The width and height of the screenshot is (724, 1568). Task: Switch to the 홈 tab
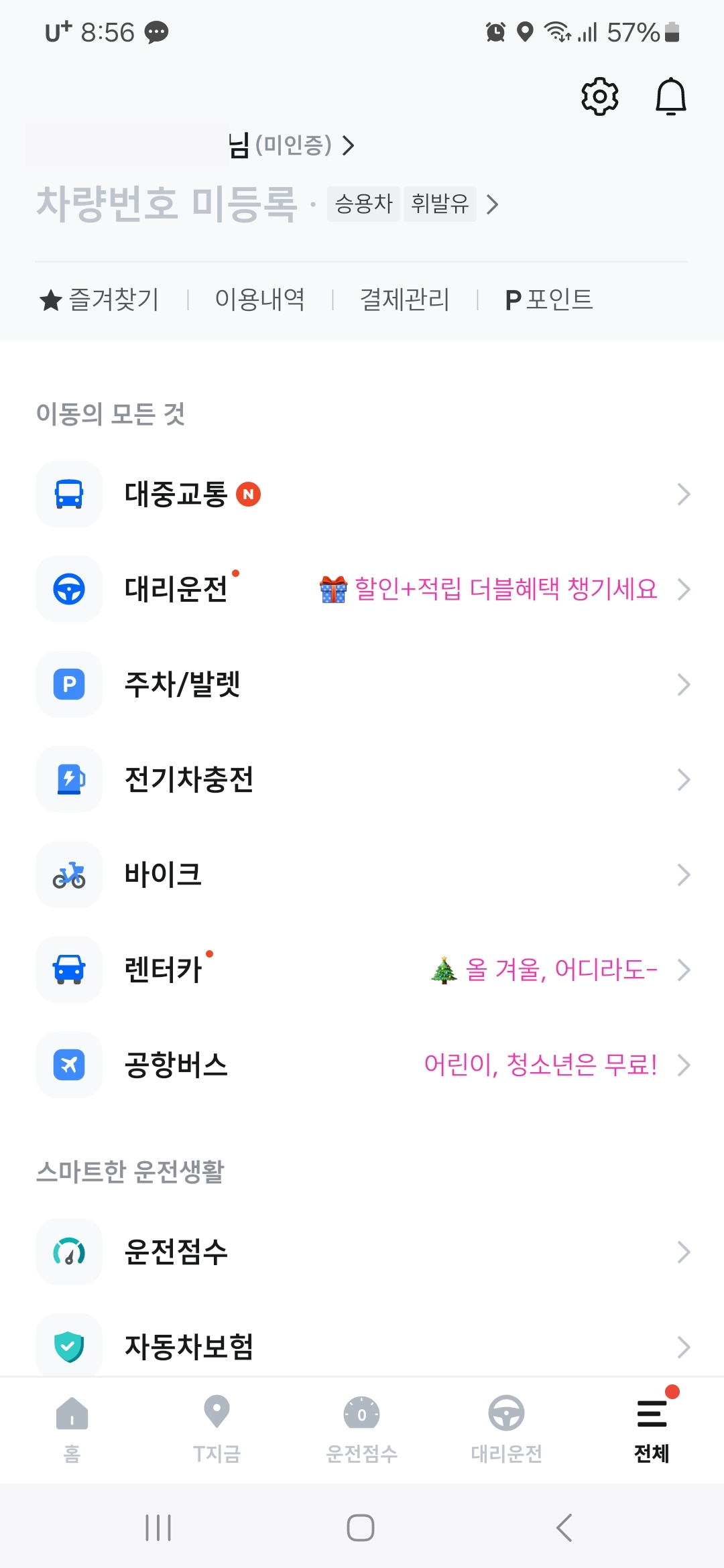pyautogui.click(x=72, y=1431)
